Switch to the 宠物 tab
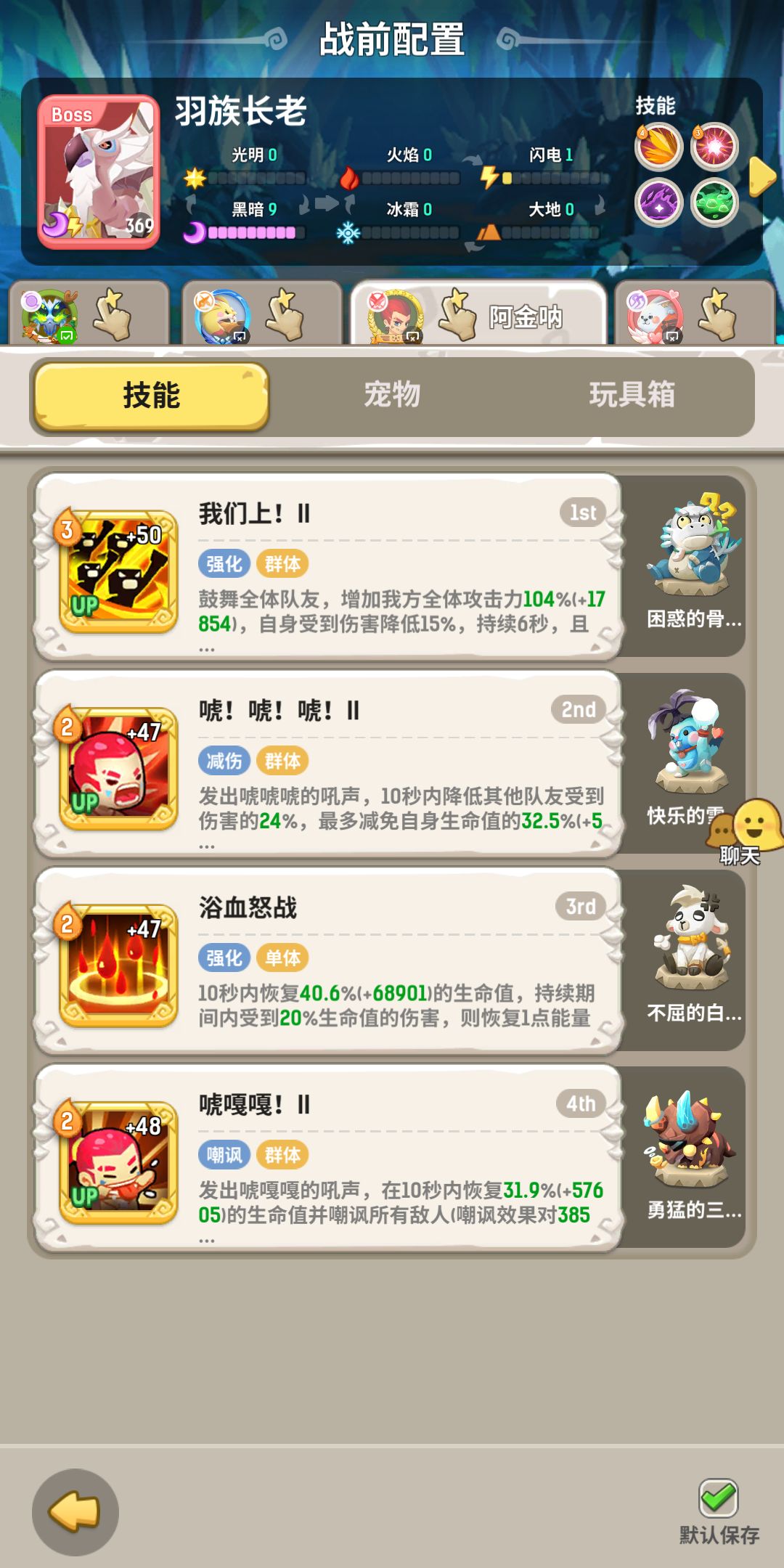The width and height of the screenshot is (784, 1568). click(x=392, y=396)
